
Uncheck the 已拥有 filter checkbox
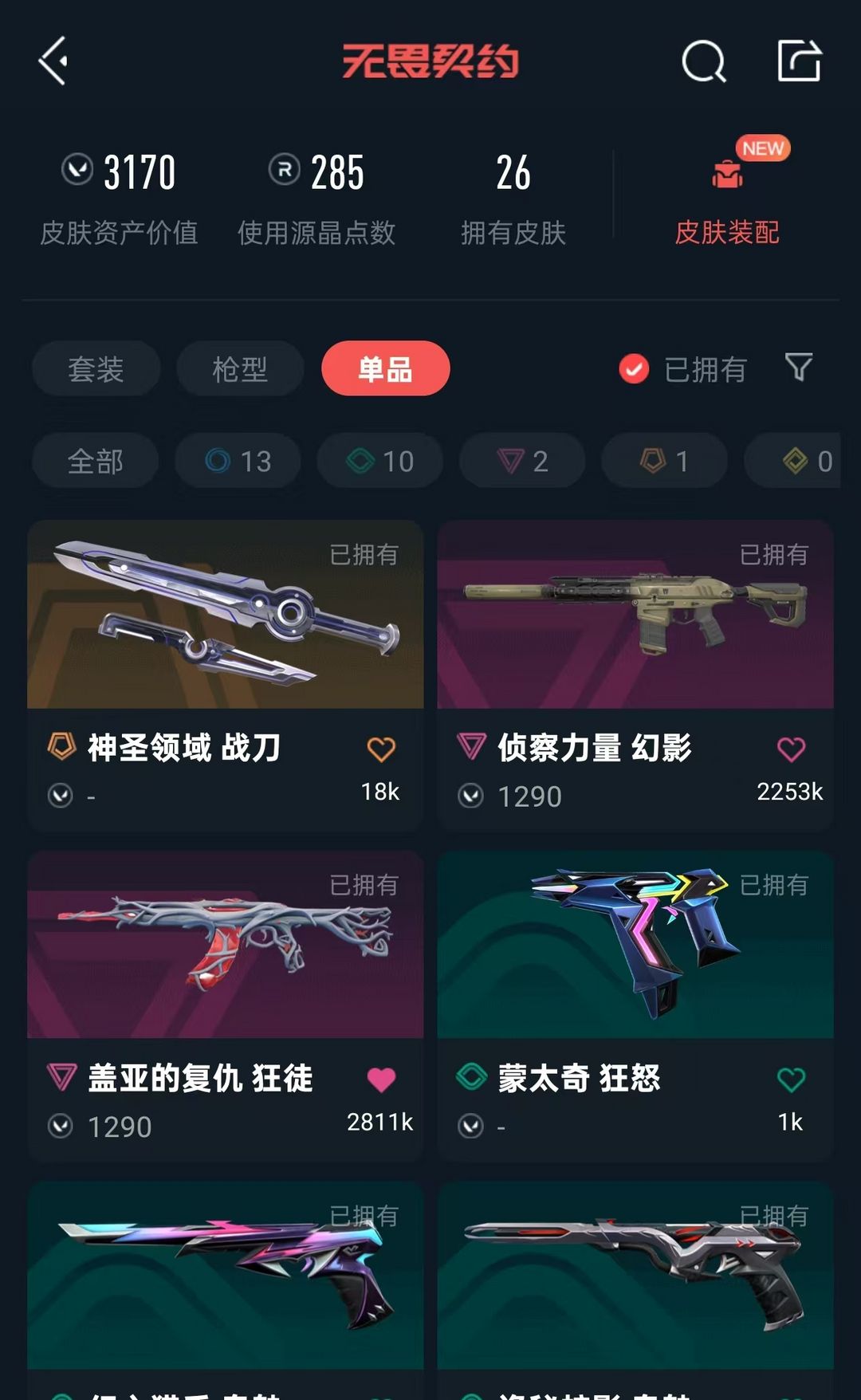pos(635,369)
